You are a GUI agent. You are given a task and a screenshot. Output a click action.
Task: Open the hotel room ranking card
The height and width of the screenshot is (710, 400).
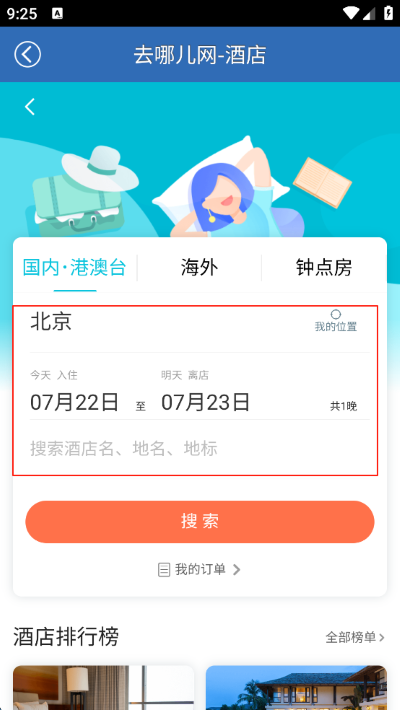click(103, 687)
